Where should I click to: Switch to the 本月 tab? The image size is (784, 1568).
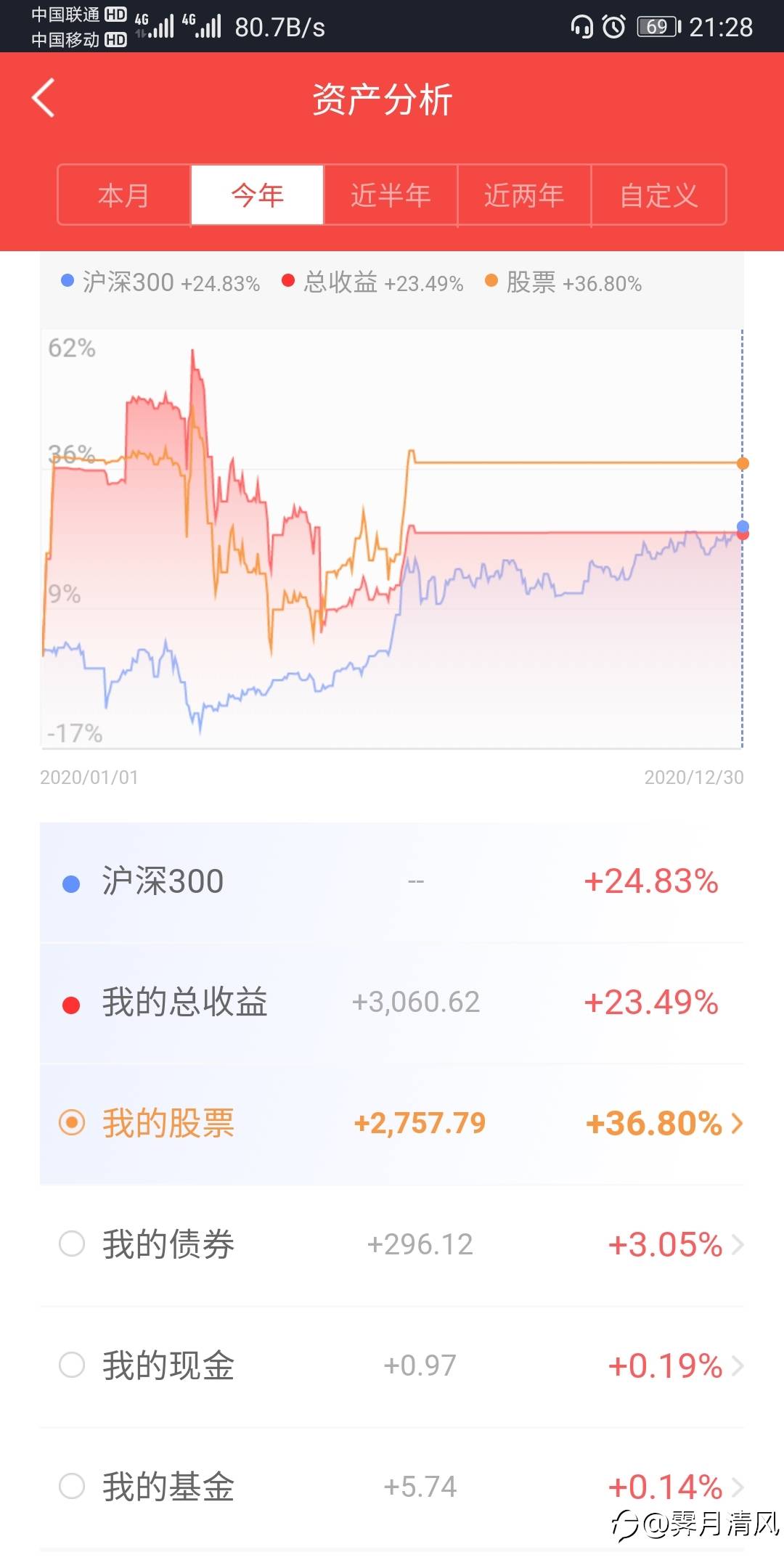[124, 195]
